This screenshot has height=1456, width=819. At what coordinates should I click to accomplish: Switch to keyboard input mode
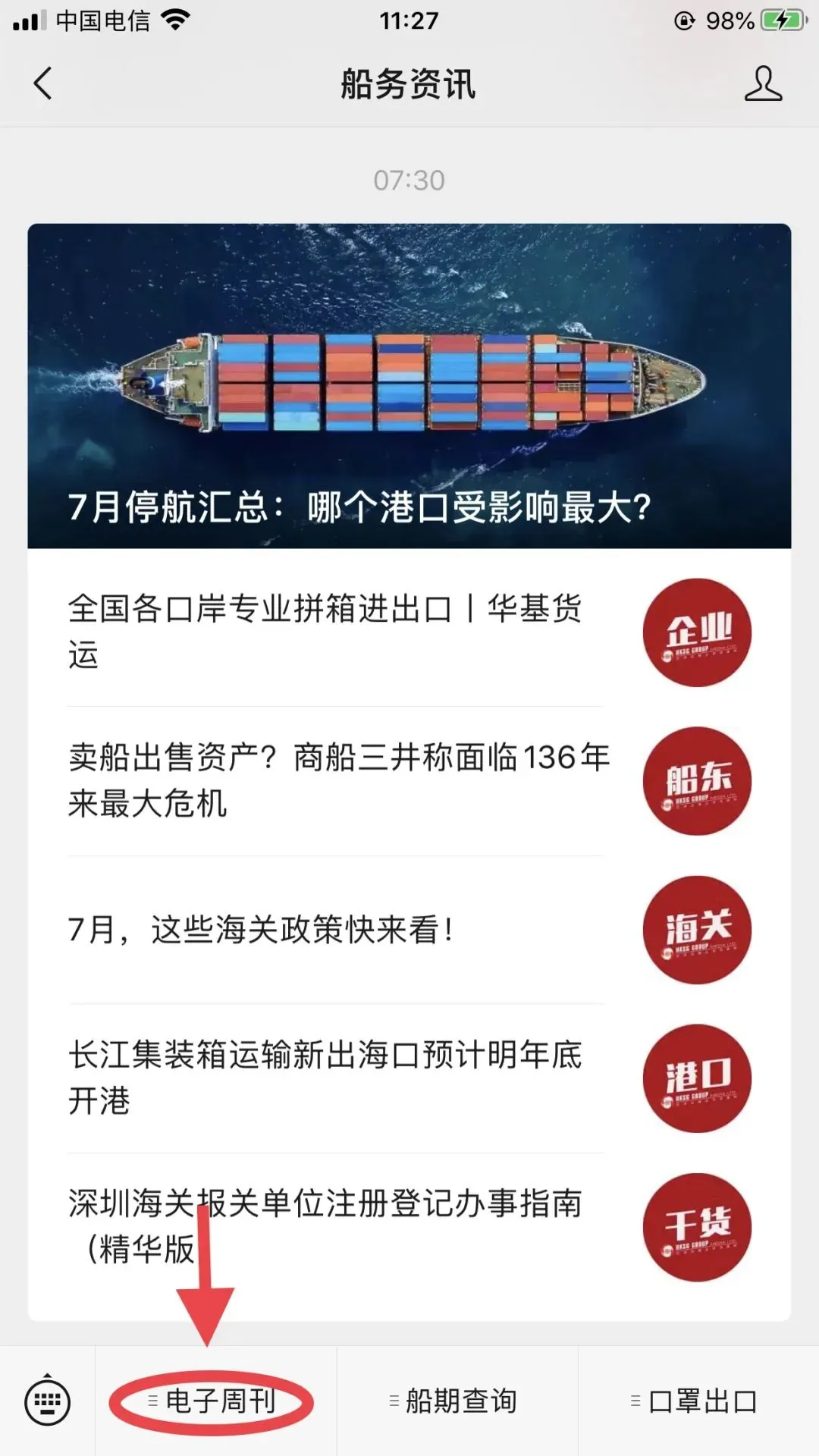pyautogui.click(x=48, y=1401)
